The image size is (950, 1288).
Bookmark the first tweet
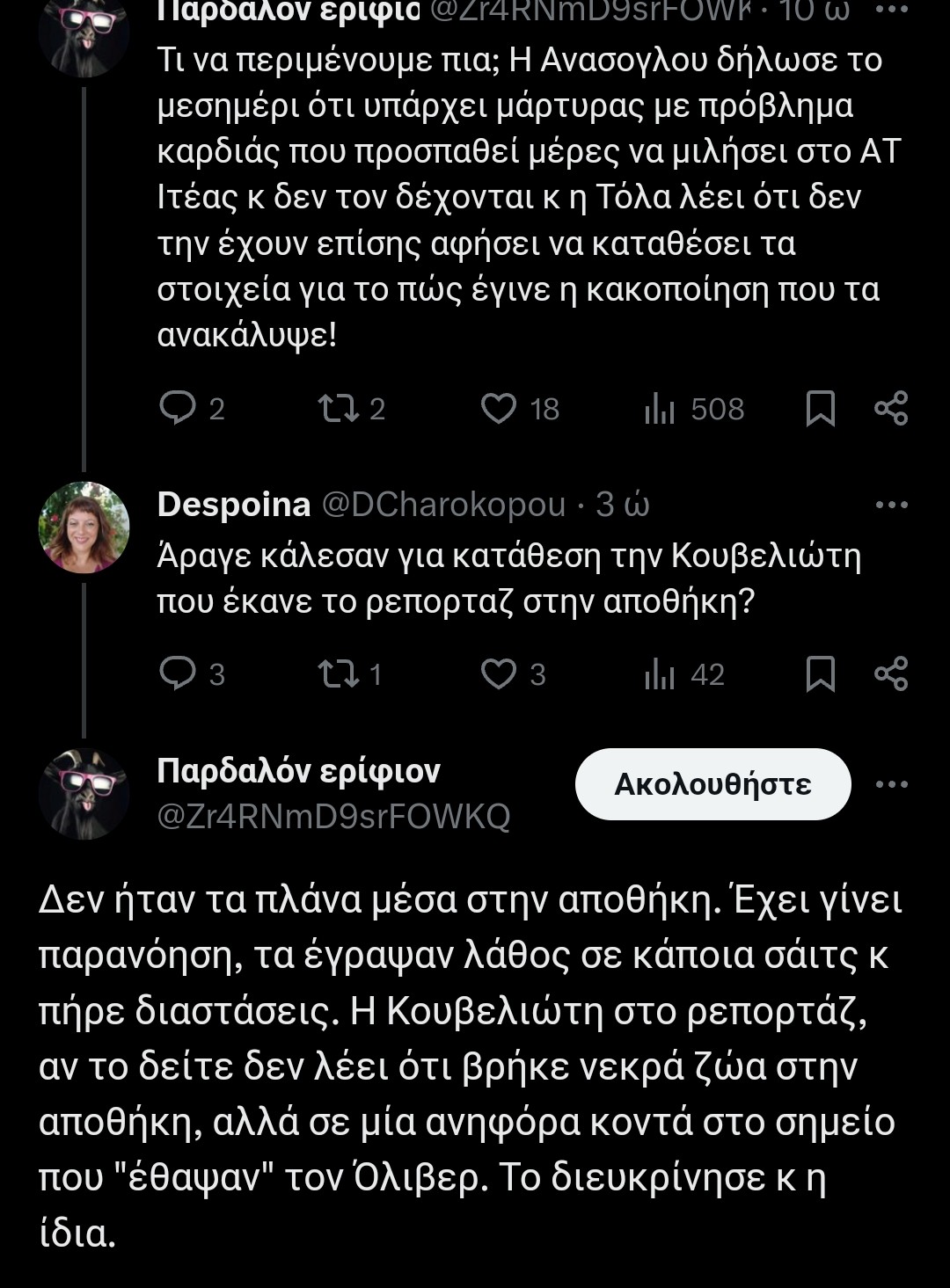pyautogui.click(x=822, y=407)
